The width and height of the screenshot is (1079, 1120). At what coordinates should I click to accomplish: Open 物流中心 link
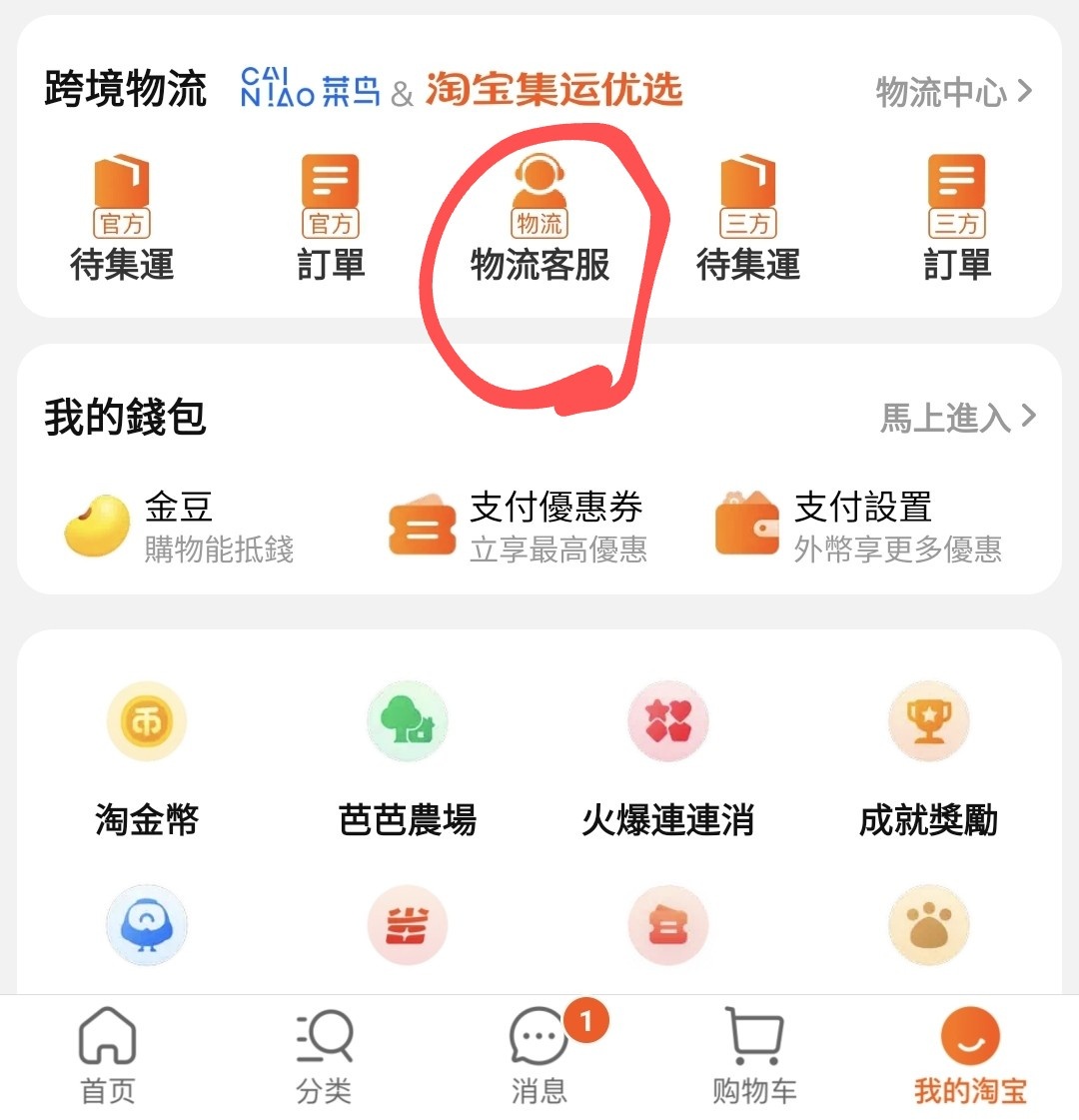pyautogui.click(x=953, y=92)
